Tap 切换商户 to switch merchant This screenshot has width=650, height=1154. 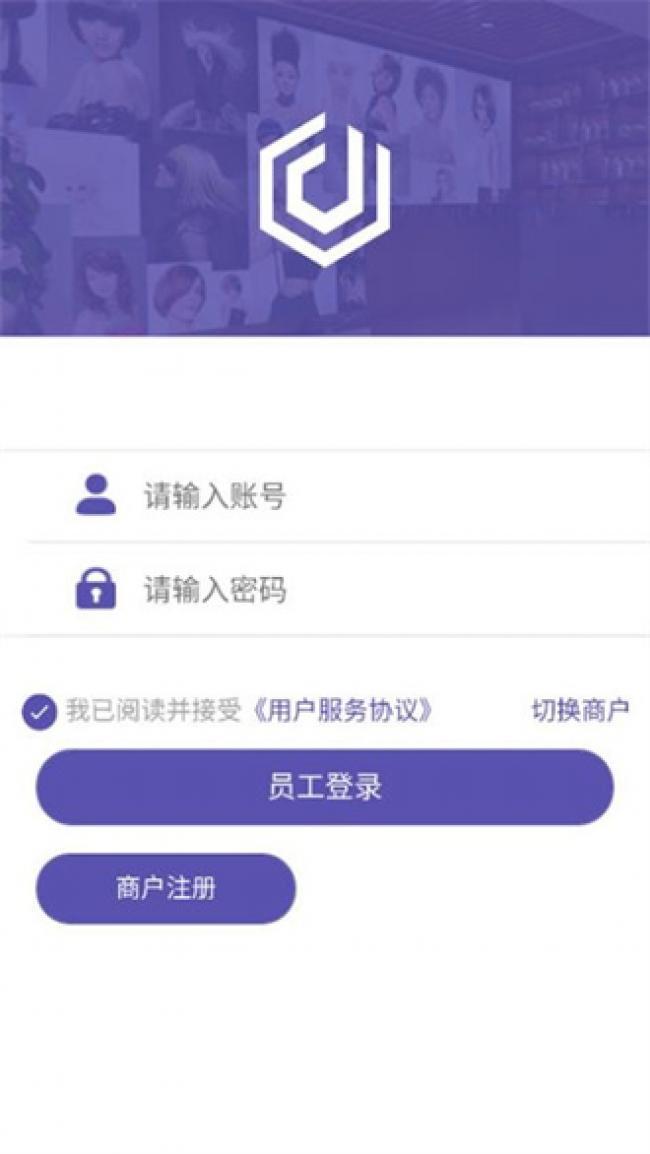[x=579, y=711]
